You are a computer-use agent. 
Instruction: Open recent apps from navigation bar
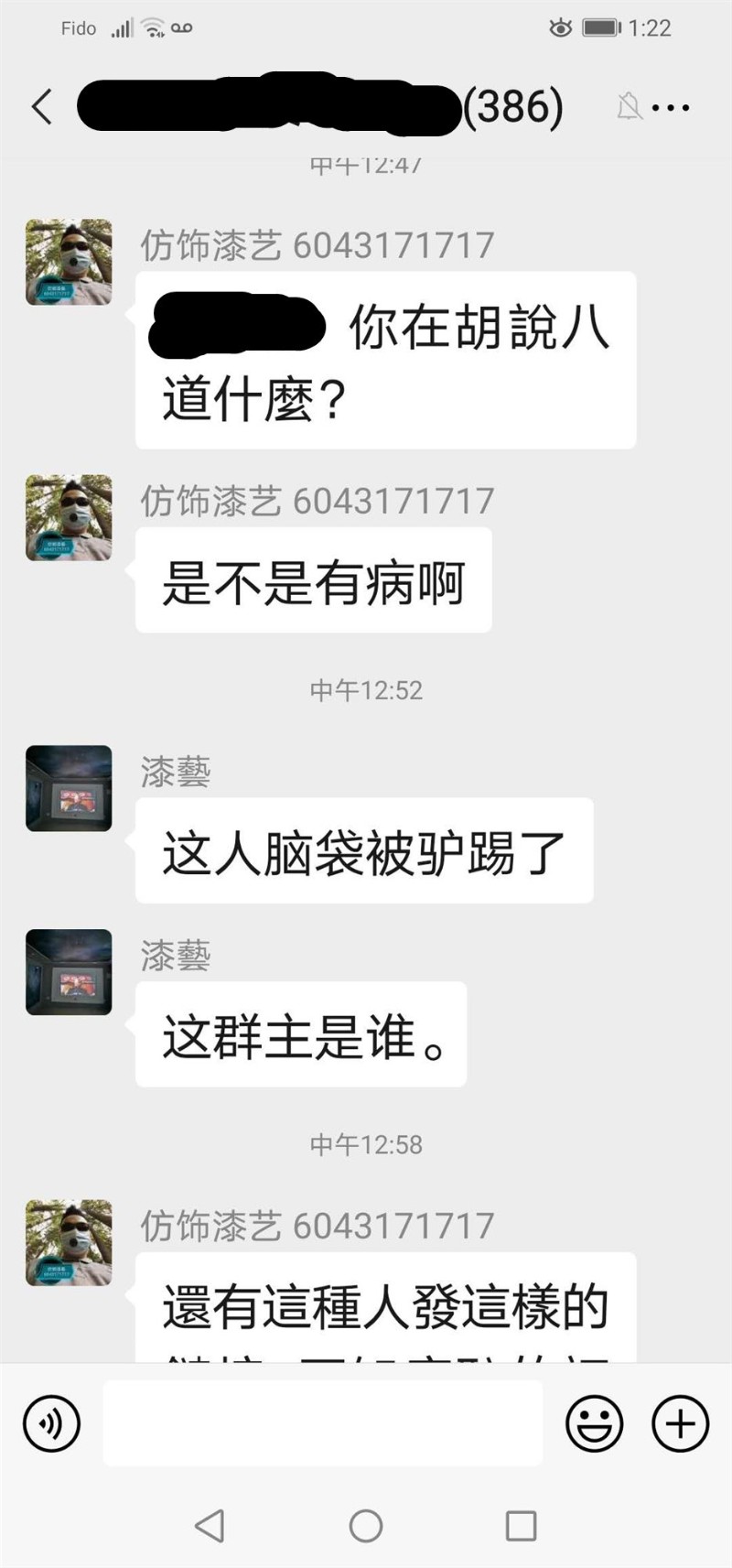[x=521, y=1526]
